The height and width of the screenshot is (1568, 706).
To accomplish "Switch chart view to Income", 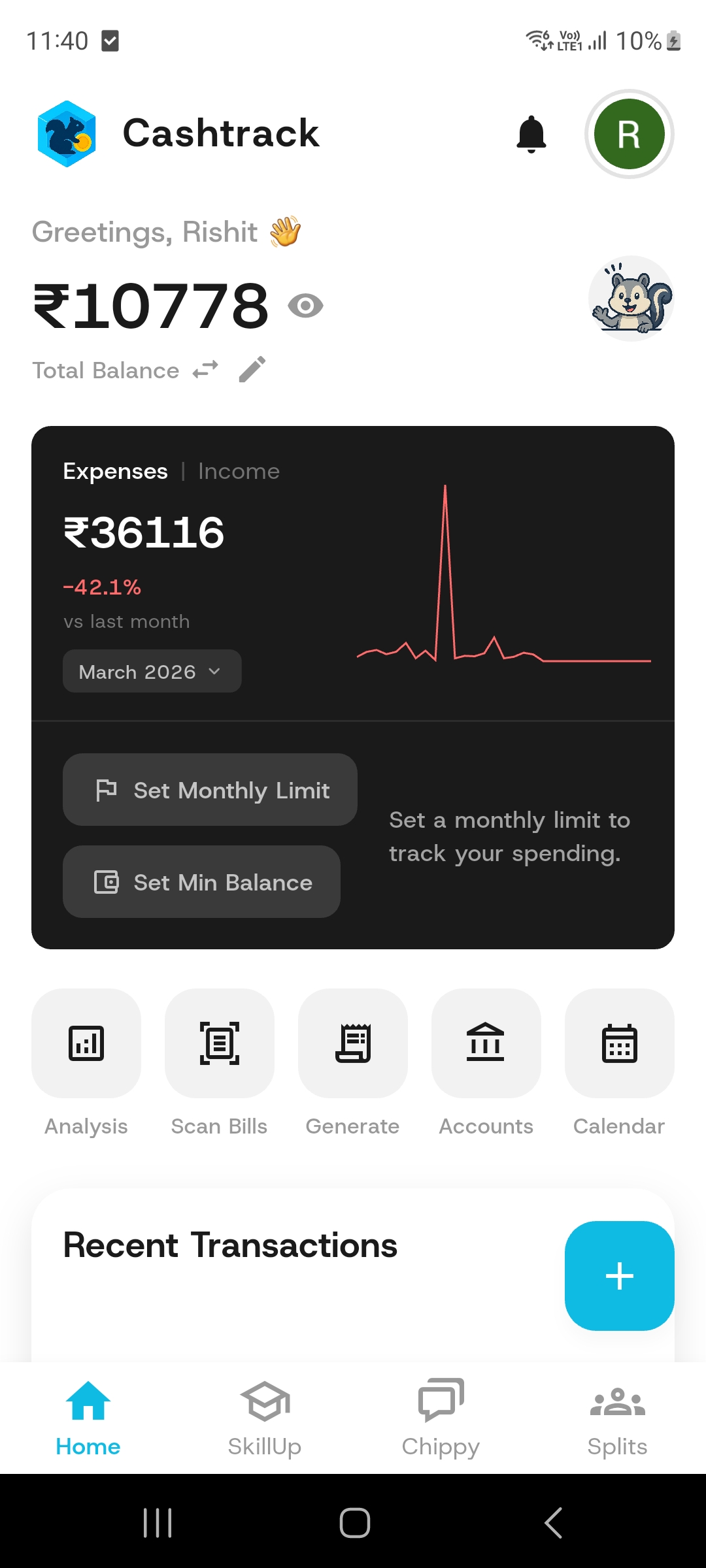I will tap(239, 470).
